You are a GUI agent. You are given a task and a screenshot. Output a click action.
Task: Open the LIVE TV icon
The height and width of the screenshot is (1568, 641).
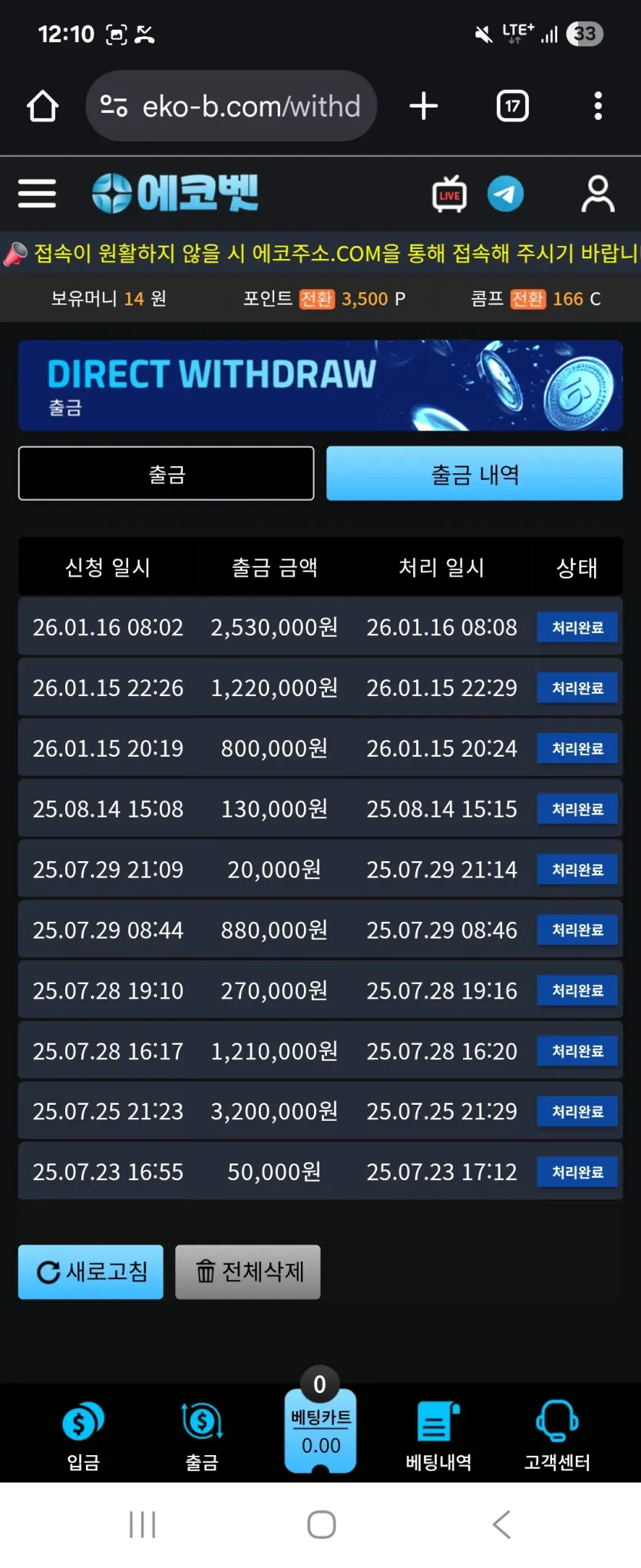click(x=449, y=194)
